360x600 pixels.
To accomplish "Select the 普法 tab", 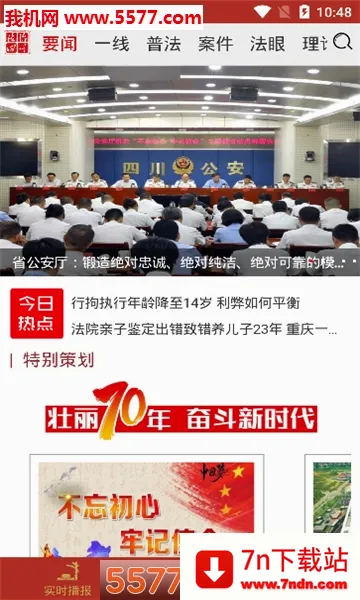I will (163, 43).
